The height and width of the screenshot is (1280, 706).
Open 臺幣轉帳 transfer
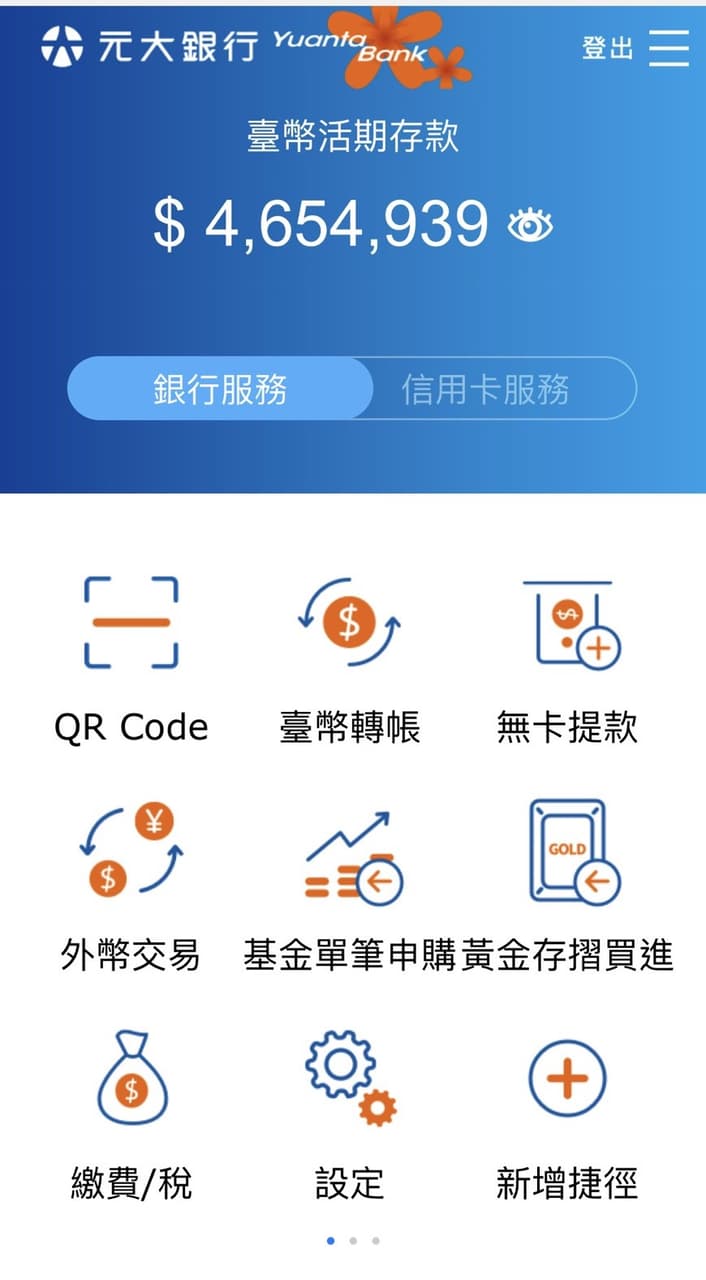pyautogui.click(x=349, y=660)
